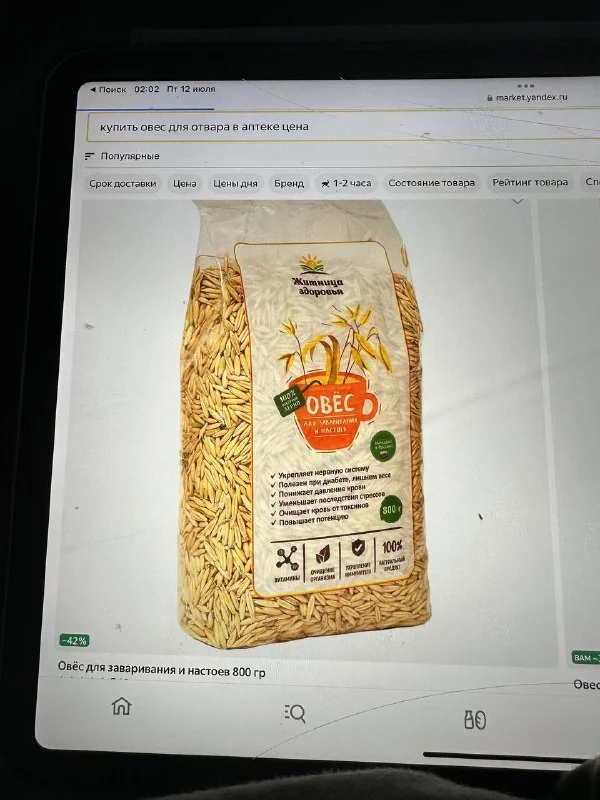This screenshot has width=600, height=800.
Task: Open the third bottom tab with the paired-items icon
Action: tap(474, 719)
